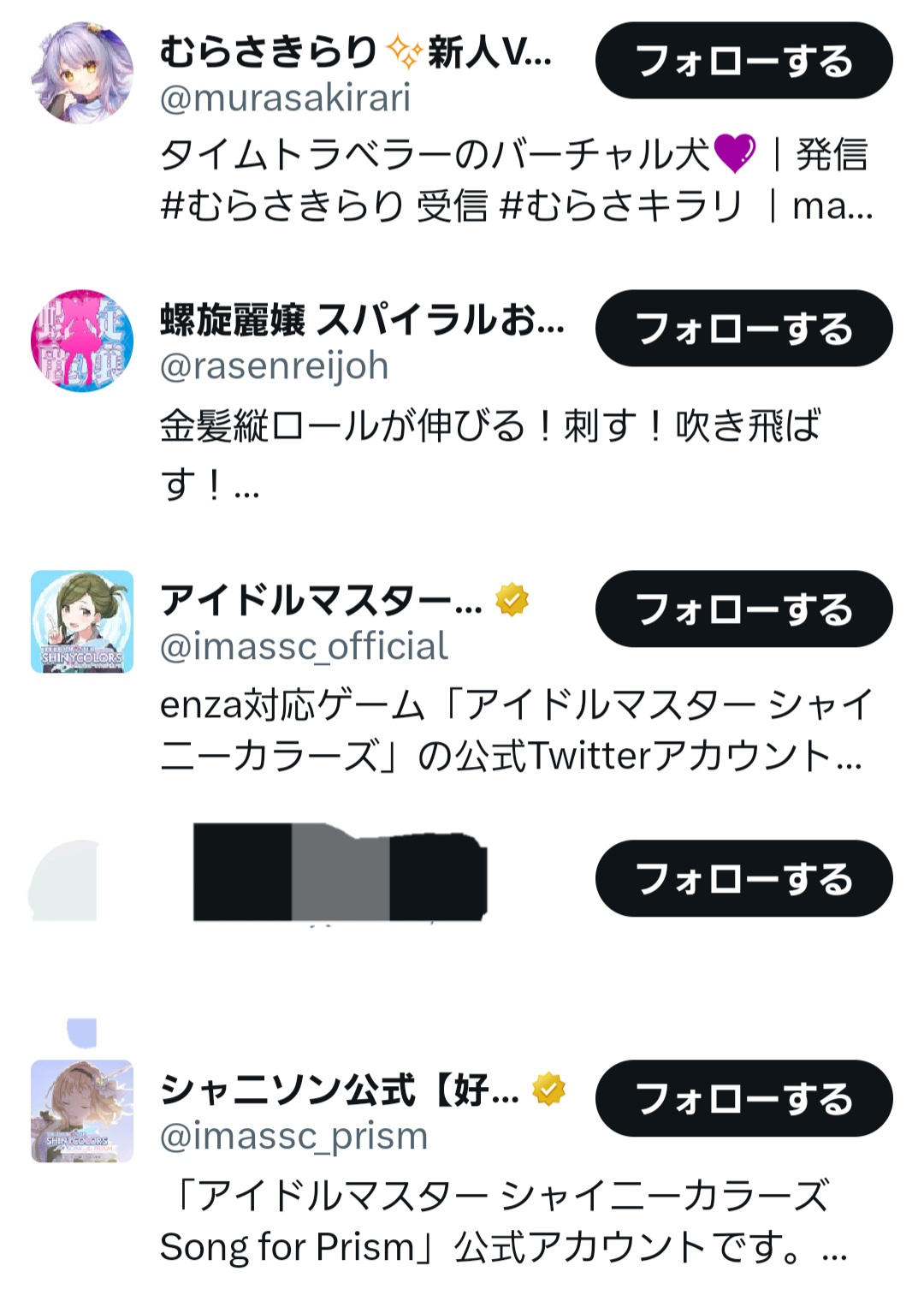Follow the @imassc_official account

743,609
